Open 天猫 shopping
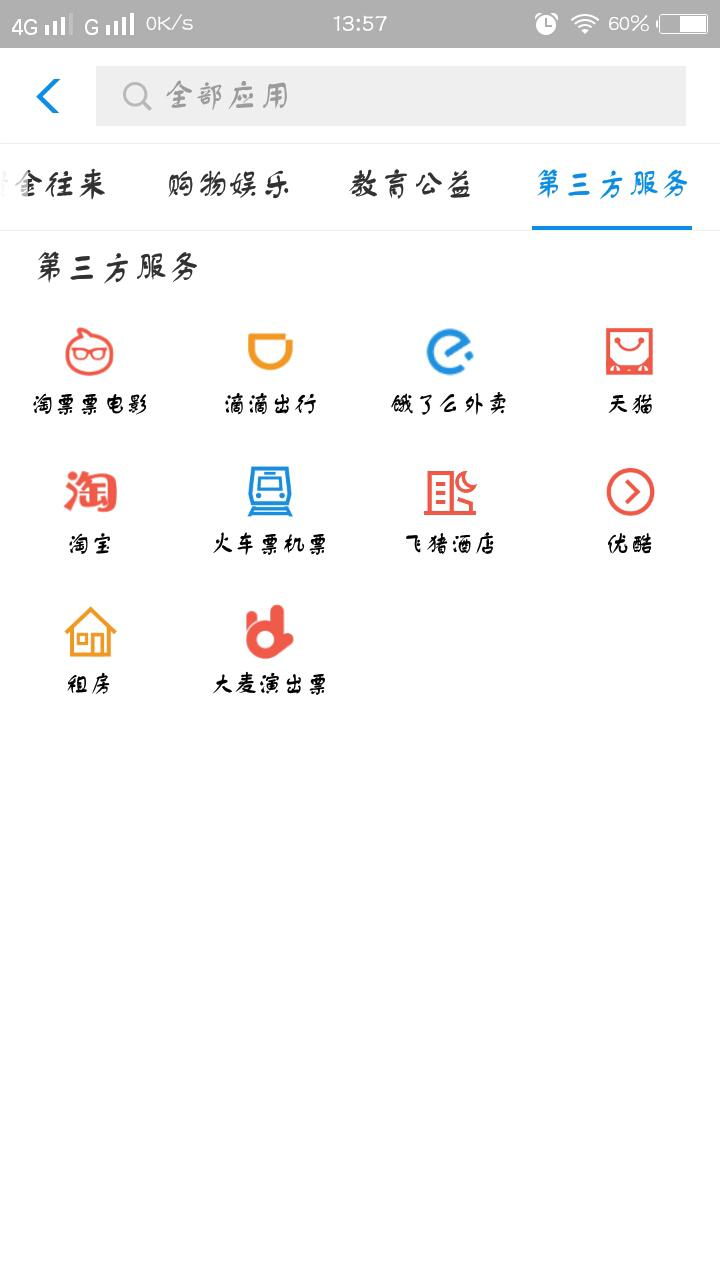The image size is (720, 1280). 630,370
